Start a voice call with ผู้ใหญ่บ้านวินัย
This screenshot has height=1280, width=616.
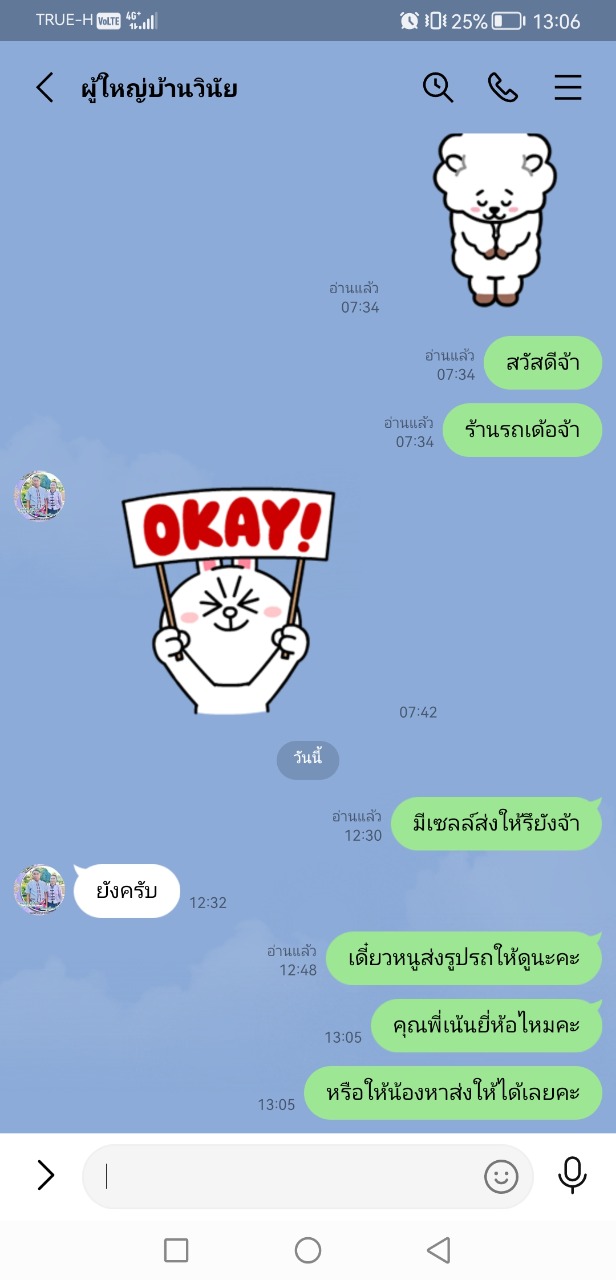point(502,88)
